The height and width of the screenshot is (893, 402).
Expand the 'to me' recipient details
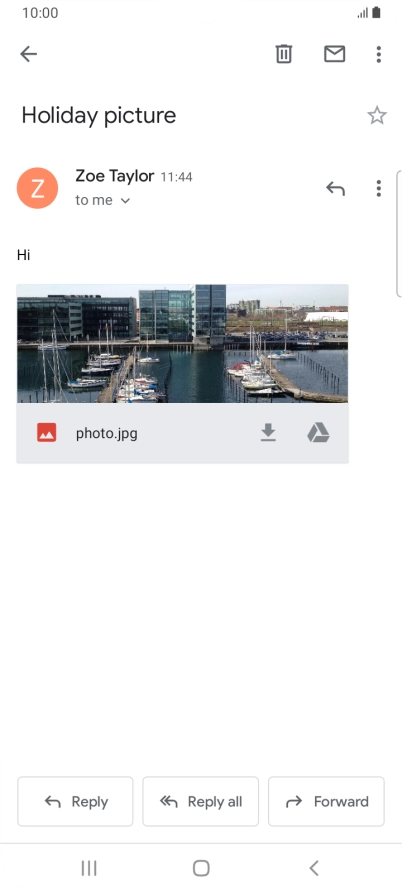coord(102,200)
